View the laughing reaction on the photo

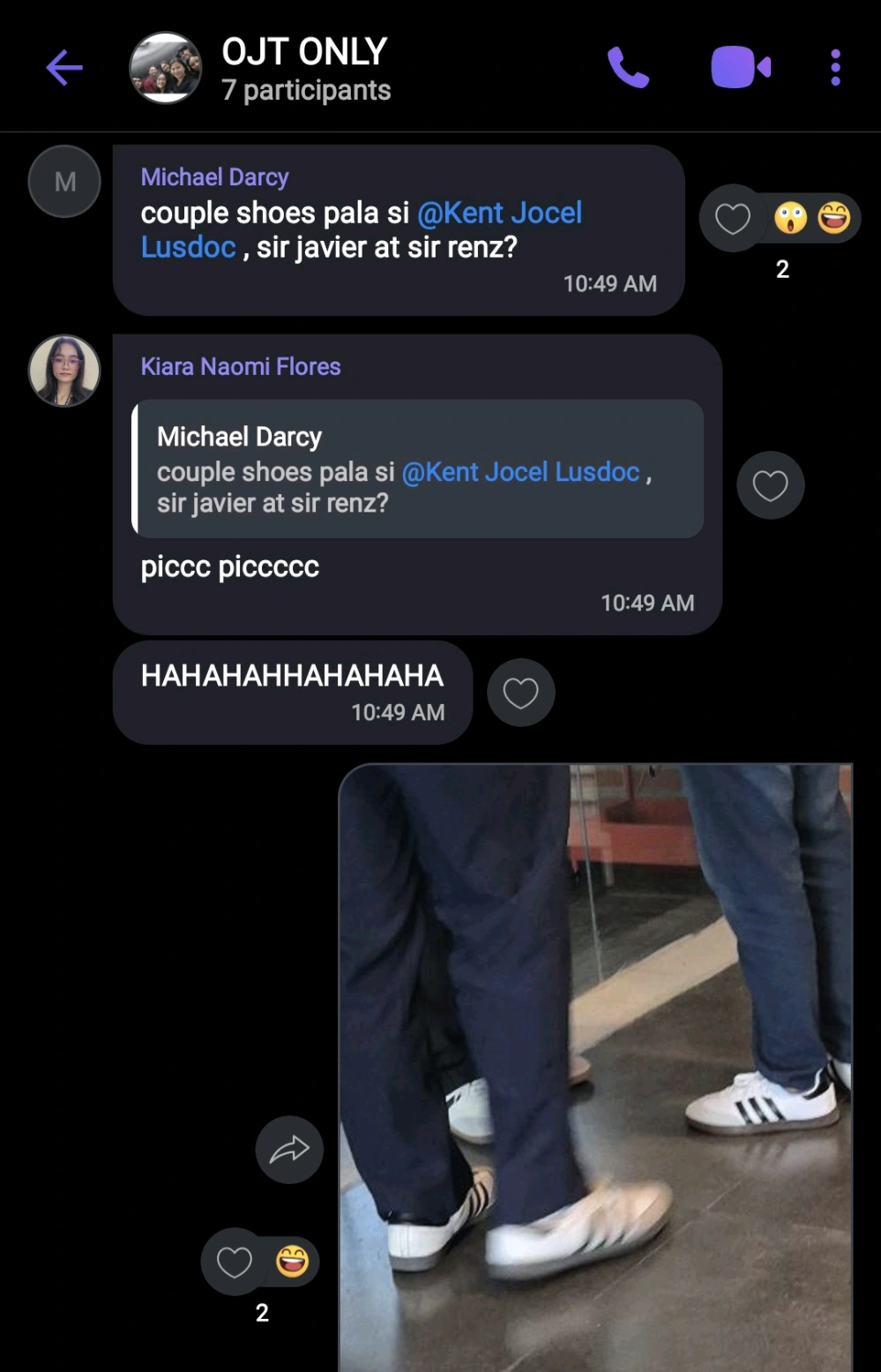coord(293,1262)
